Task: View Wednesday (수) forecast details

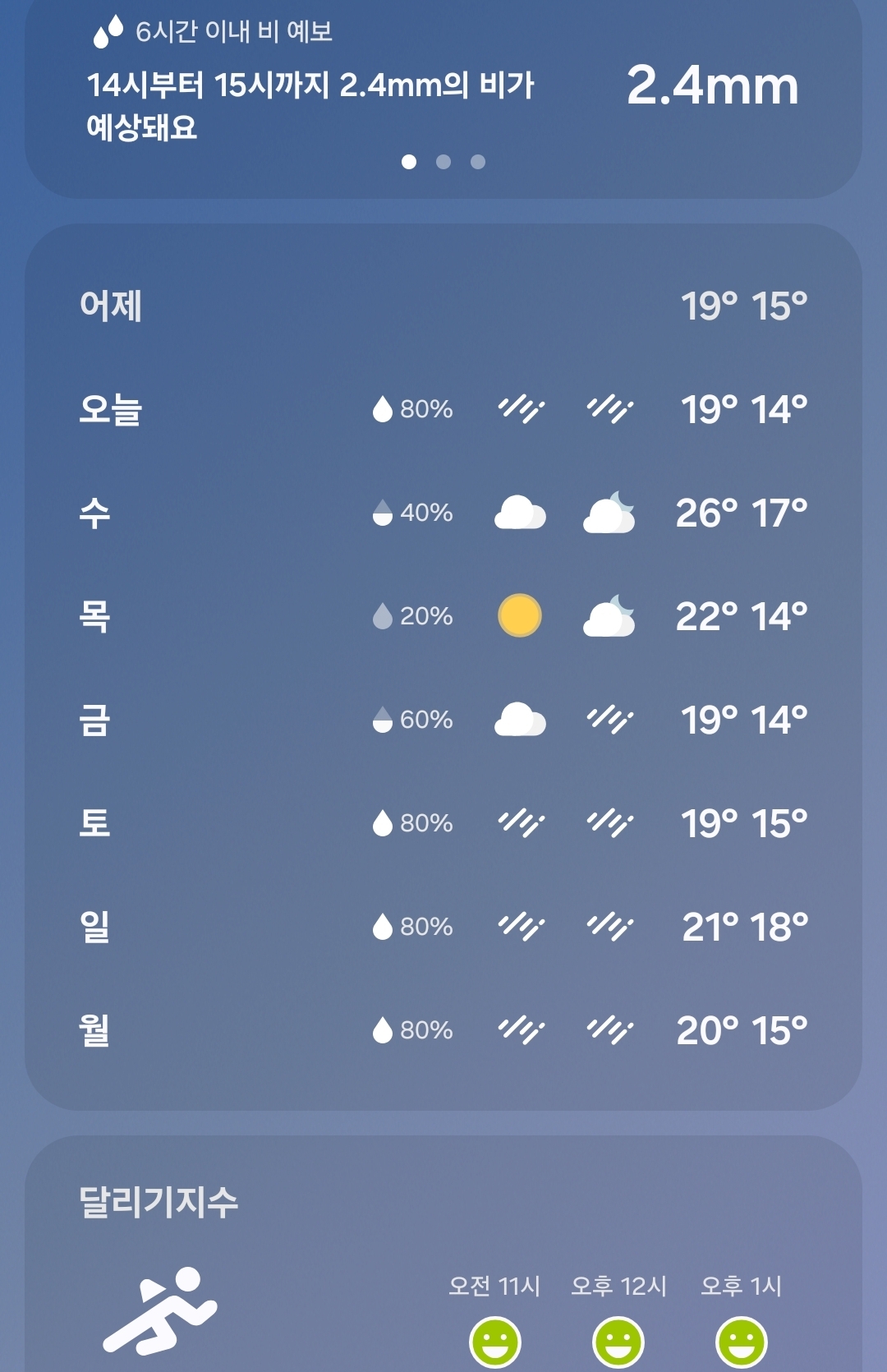Action: (x=443, y=513)
